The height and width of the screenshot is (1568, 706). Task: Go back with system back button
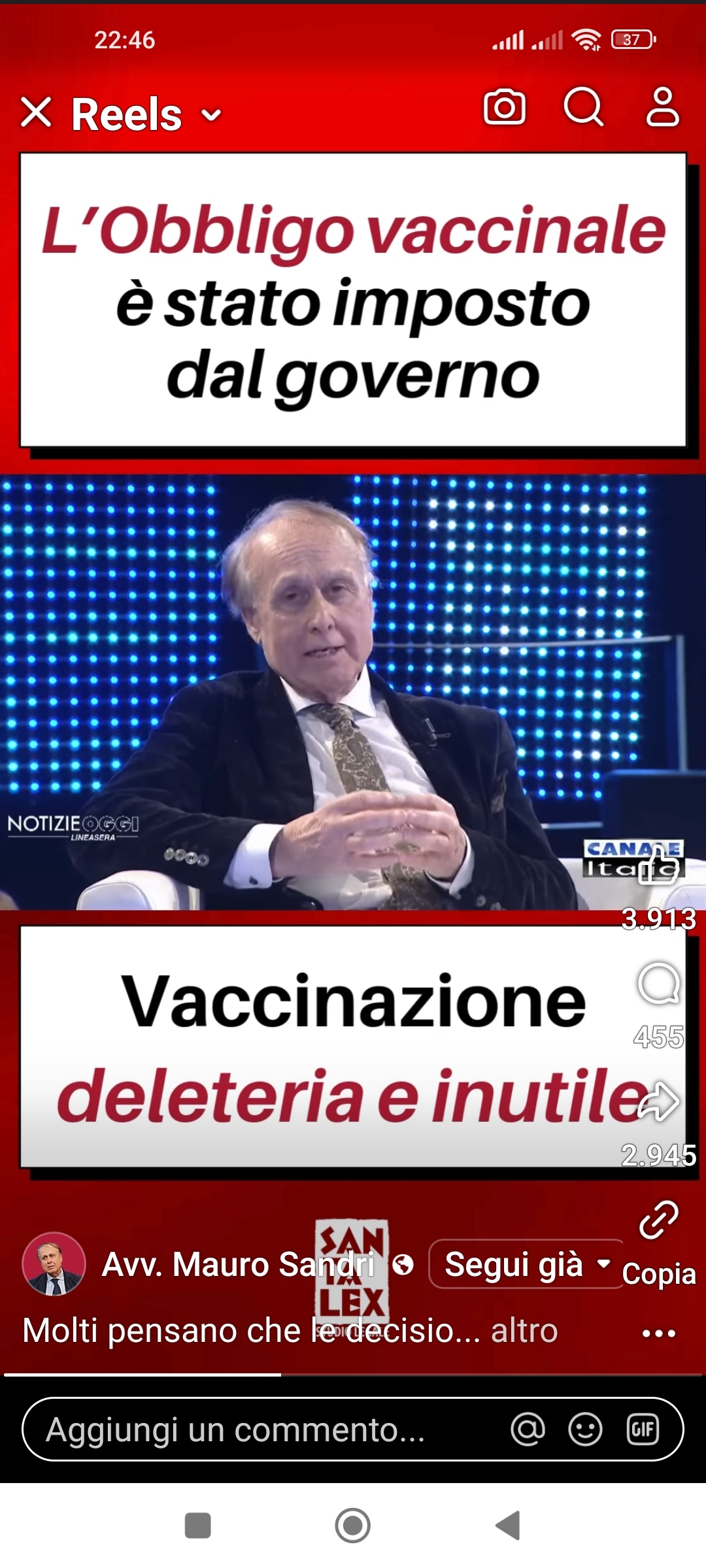508,1526
